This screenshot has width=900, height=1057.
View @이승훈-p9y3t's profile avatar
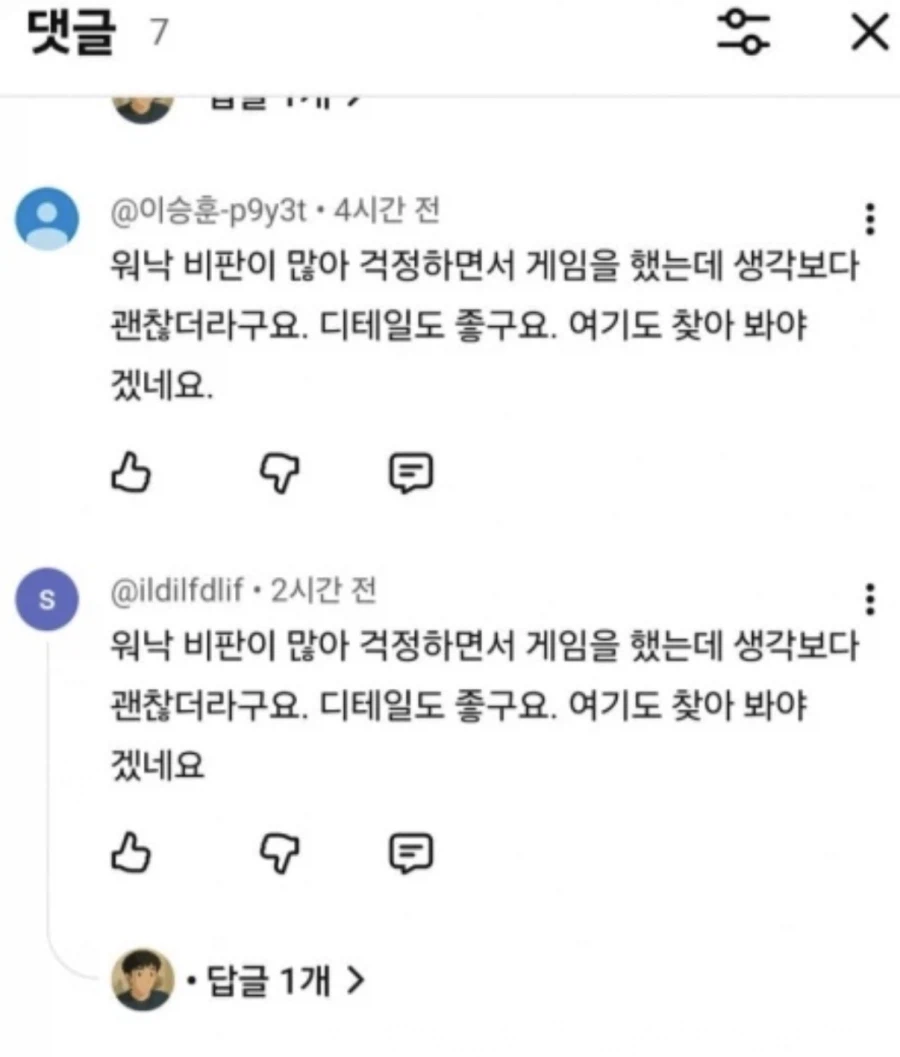pos(46,217)
